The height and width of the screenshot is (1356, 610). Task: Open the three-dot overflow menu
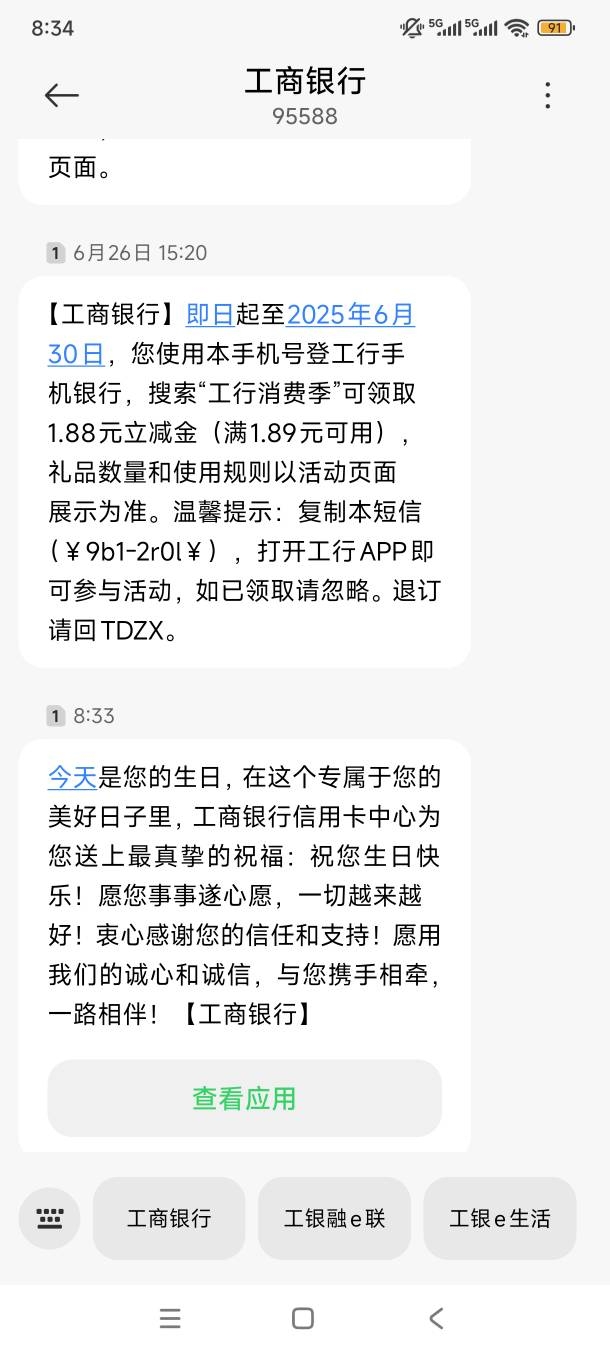coord(547,95)
